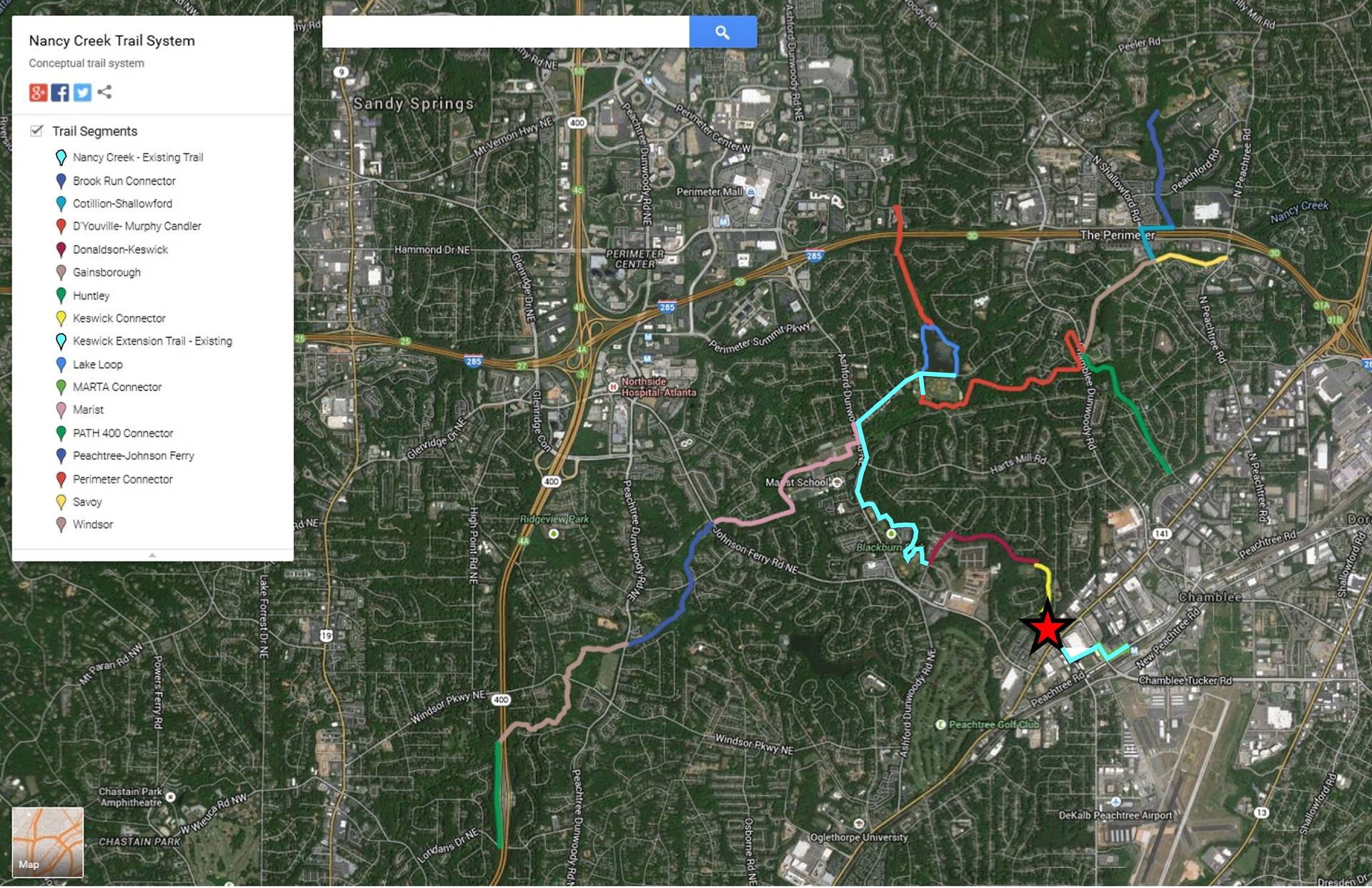This screenshot has height=888, width=1372.
Task: Tap the map search input field
Action: tap(505, 32)
